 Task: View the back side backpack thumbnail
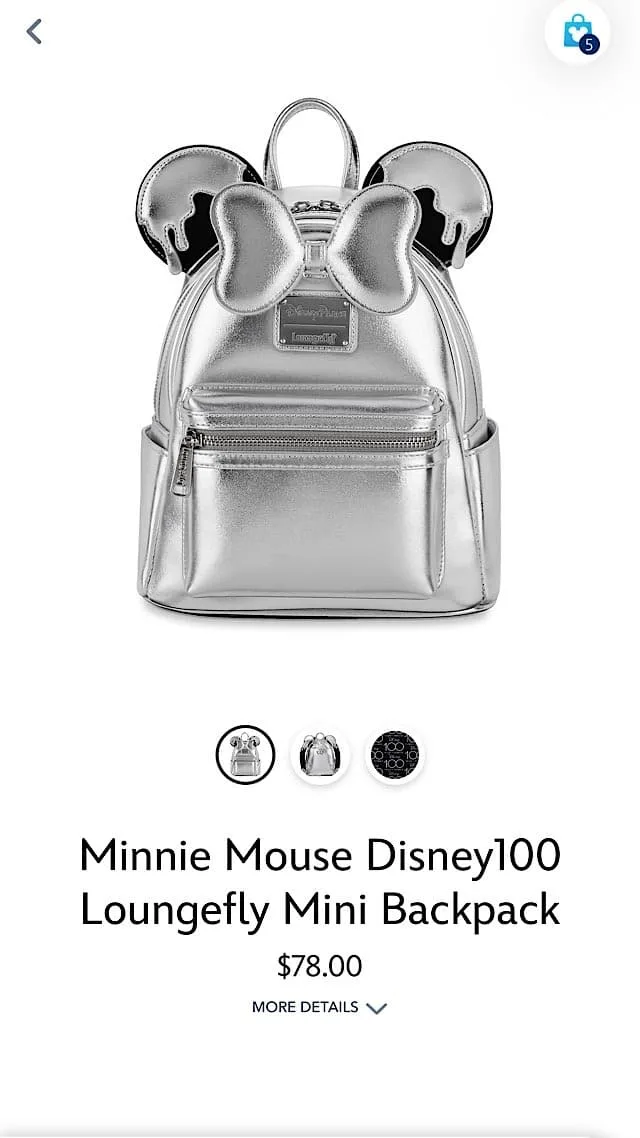320,755
